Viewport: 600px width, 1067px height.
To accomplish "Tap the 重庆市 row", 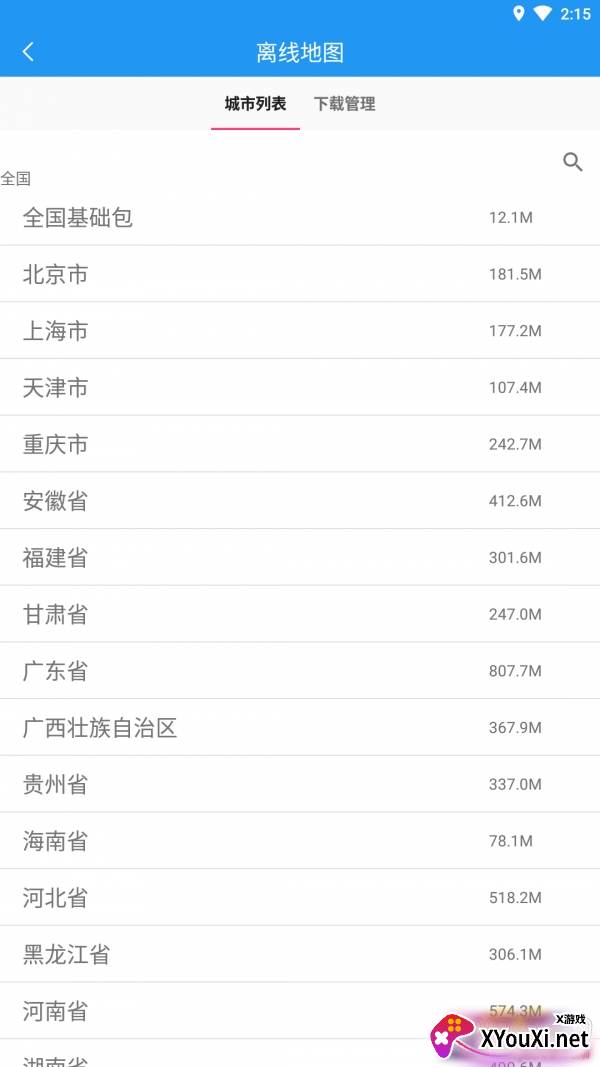I will (x=300, y=444).
